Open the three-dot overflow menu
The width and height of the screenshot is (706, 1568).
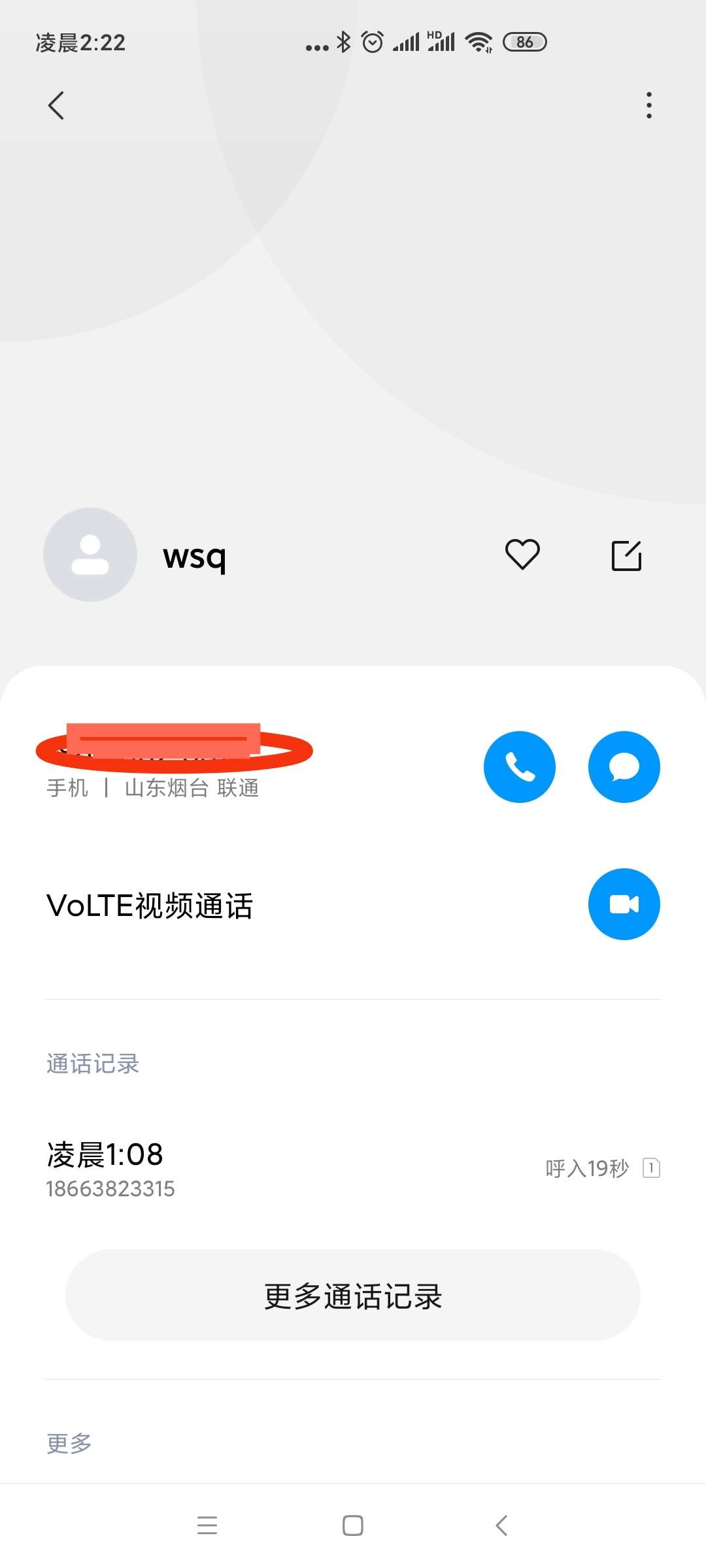tap(648, 105)
